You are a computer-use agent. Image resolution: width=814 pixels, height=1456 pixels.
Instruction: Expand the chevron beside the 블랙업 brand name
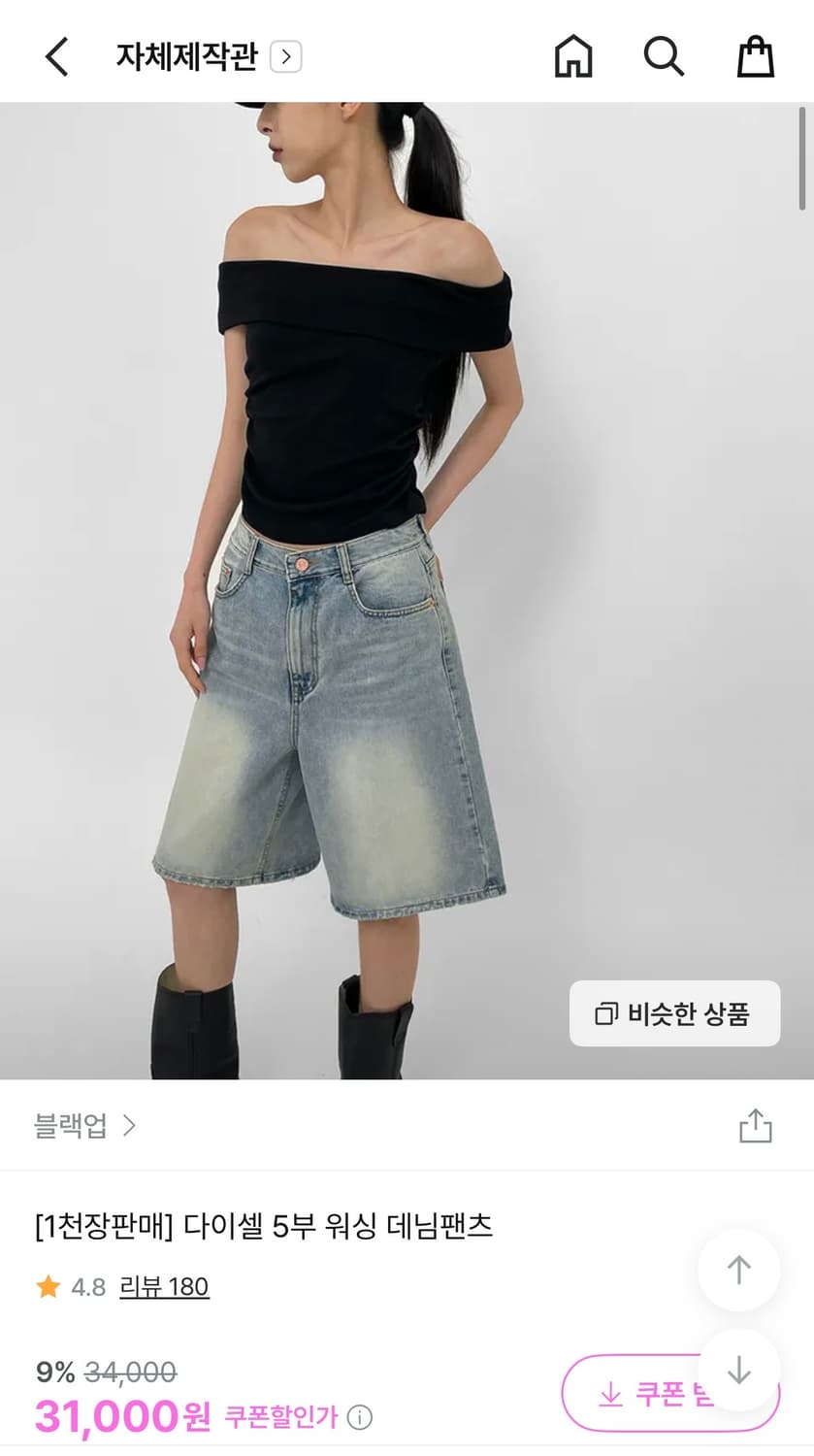click(x=130, y=1126)
